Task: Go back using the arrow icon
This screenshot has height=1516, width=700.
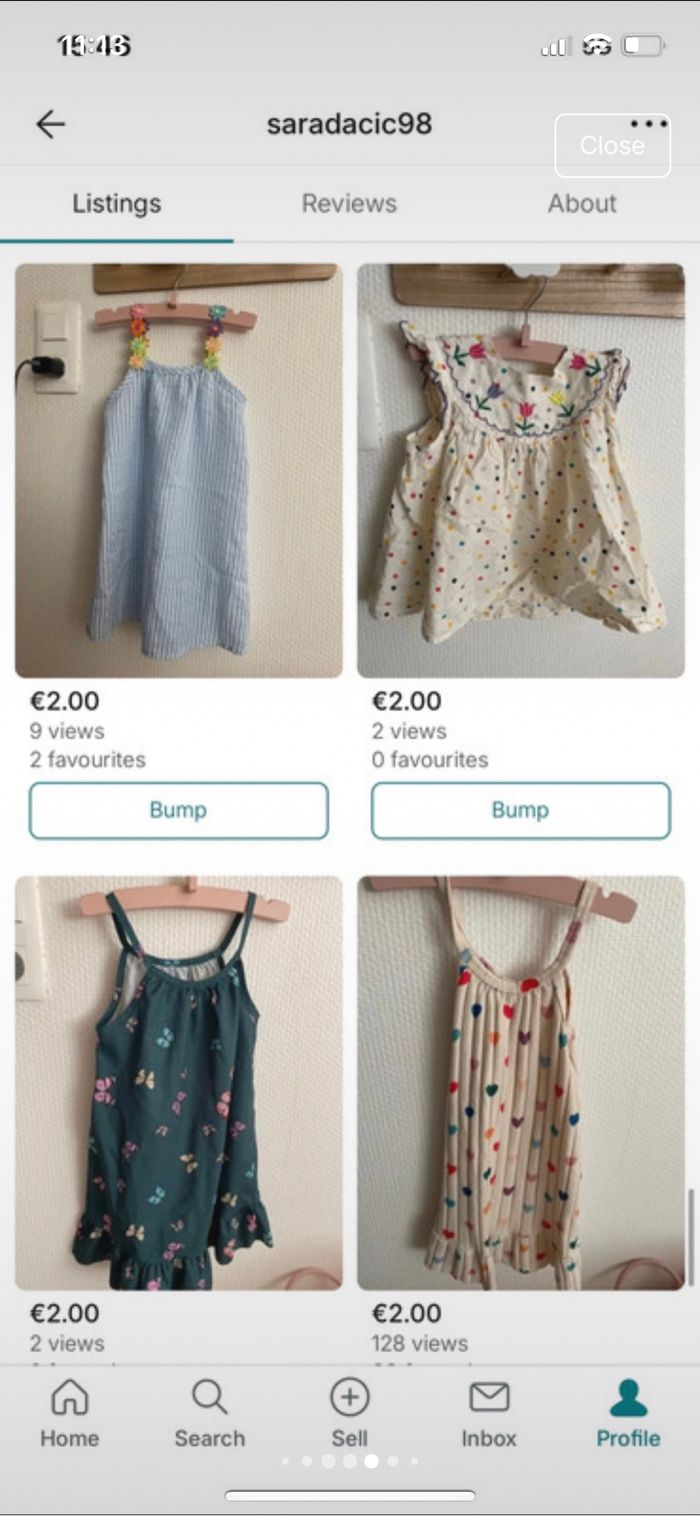Action: pos(50,124)
